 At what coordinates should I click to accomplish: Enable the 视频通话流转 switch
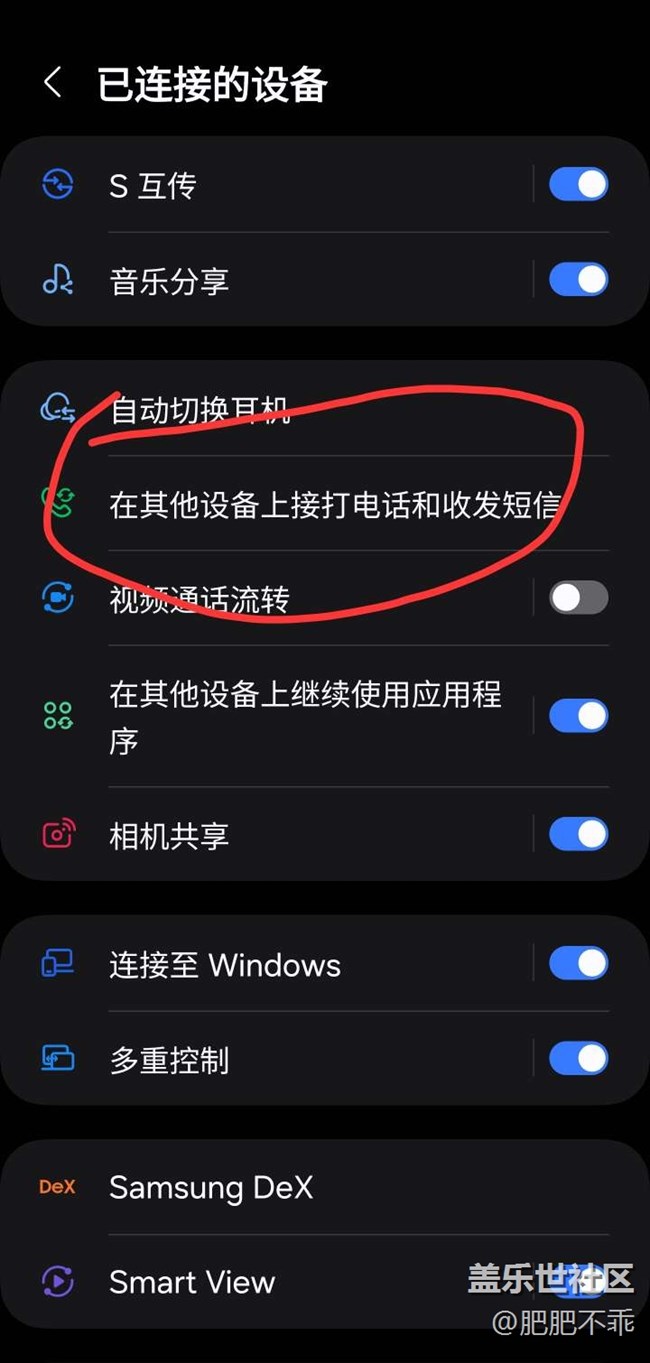coord(578,598)
